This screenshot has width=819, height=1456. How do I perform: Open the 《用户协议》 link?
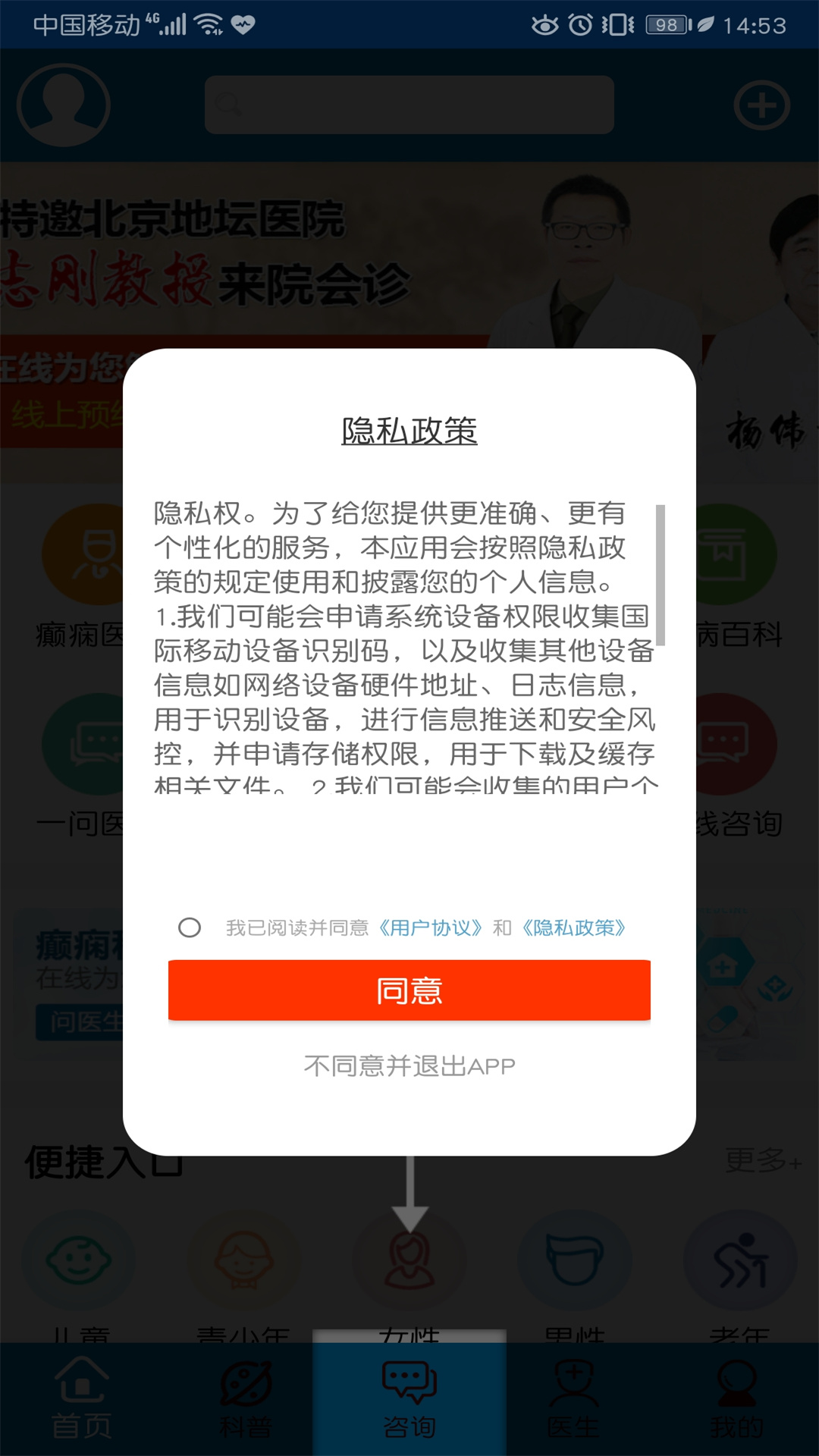click(430, 927)
